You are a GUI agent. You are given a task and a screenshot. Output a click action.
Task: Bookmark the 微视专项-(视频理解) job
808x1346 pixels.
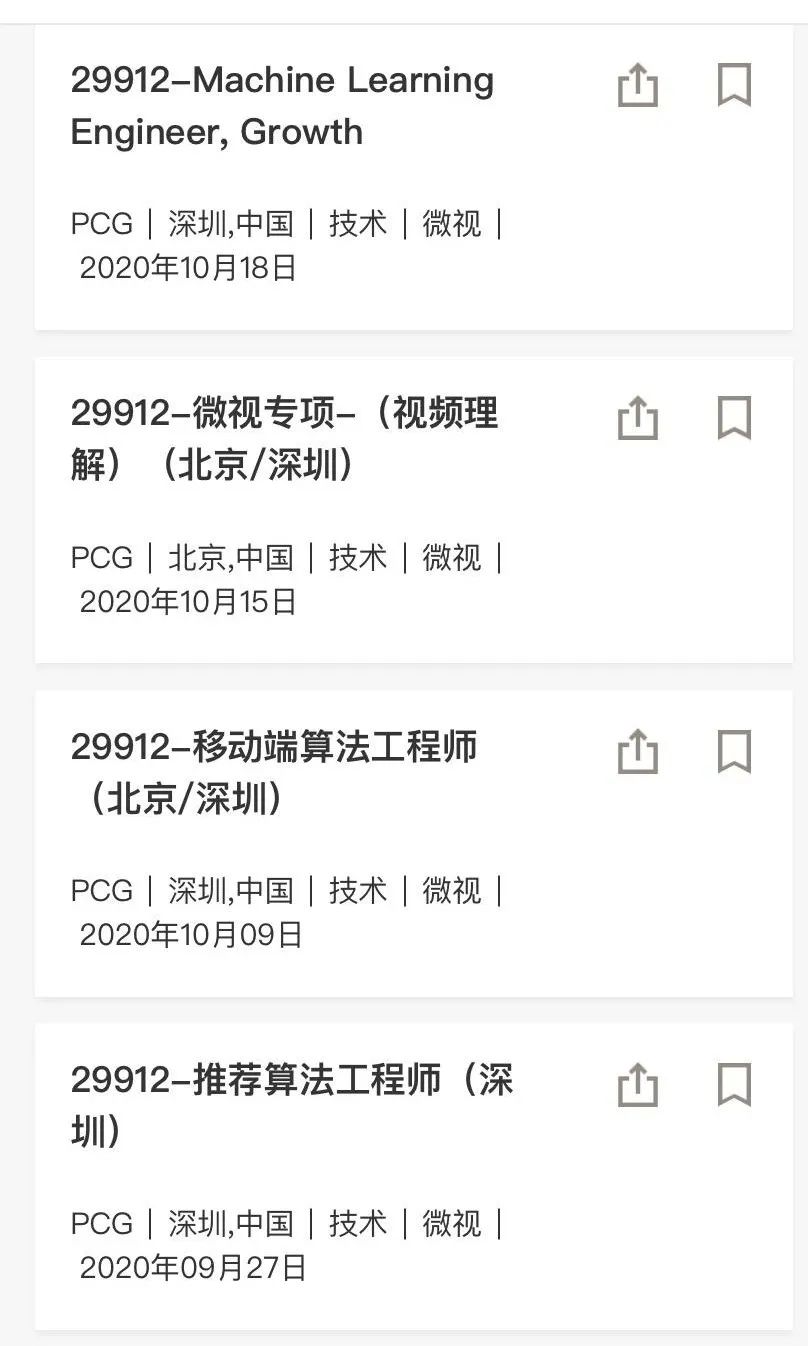734,418
